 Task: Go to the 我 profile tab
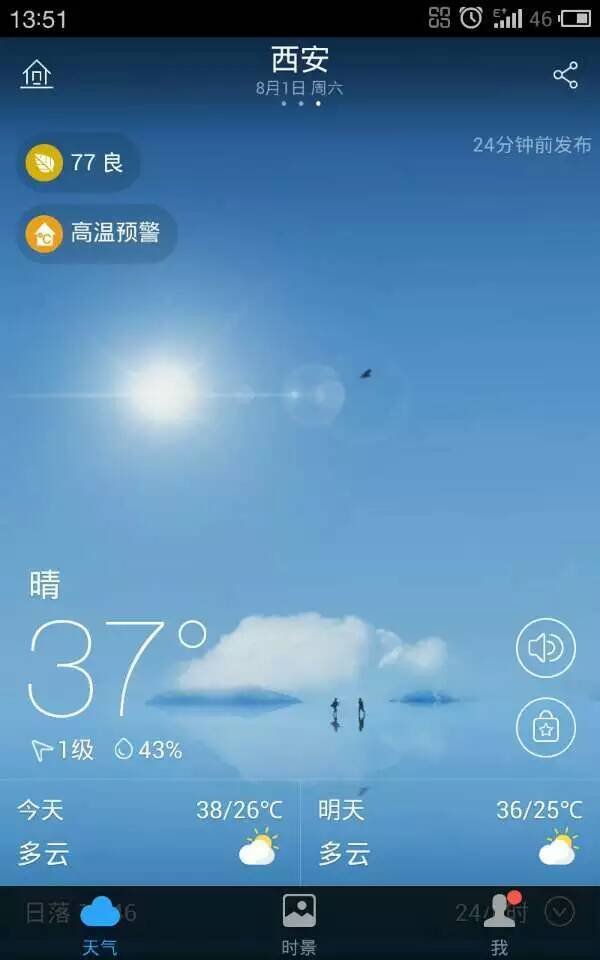click(499, 924)
